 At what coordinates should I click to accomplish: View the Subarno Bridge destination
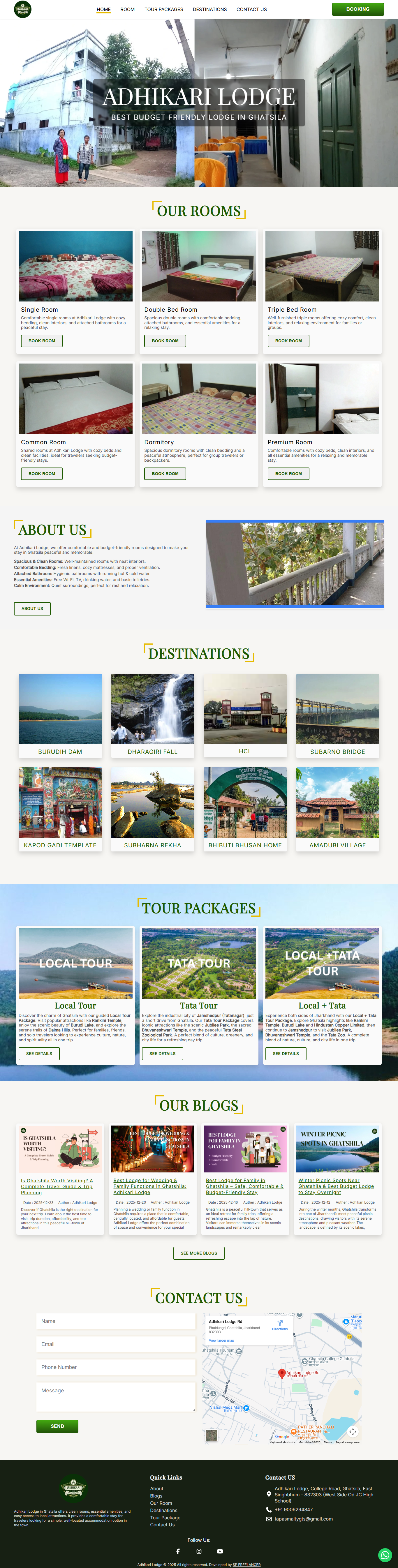(337, 715)
